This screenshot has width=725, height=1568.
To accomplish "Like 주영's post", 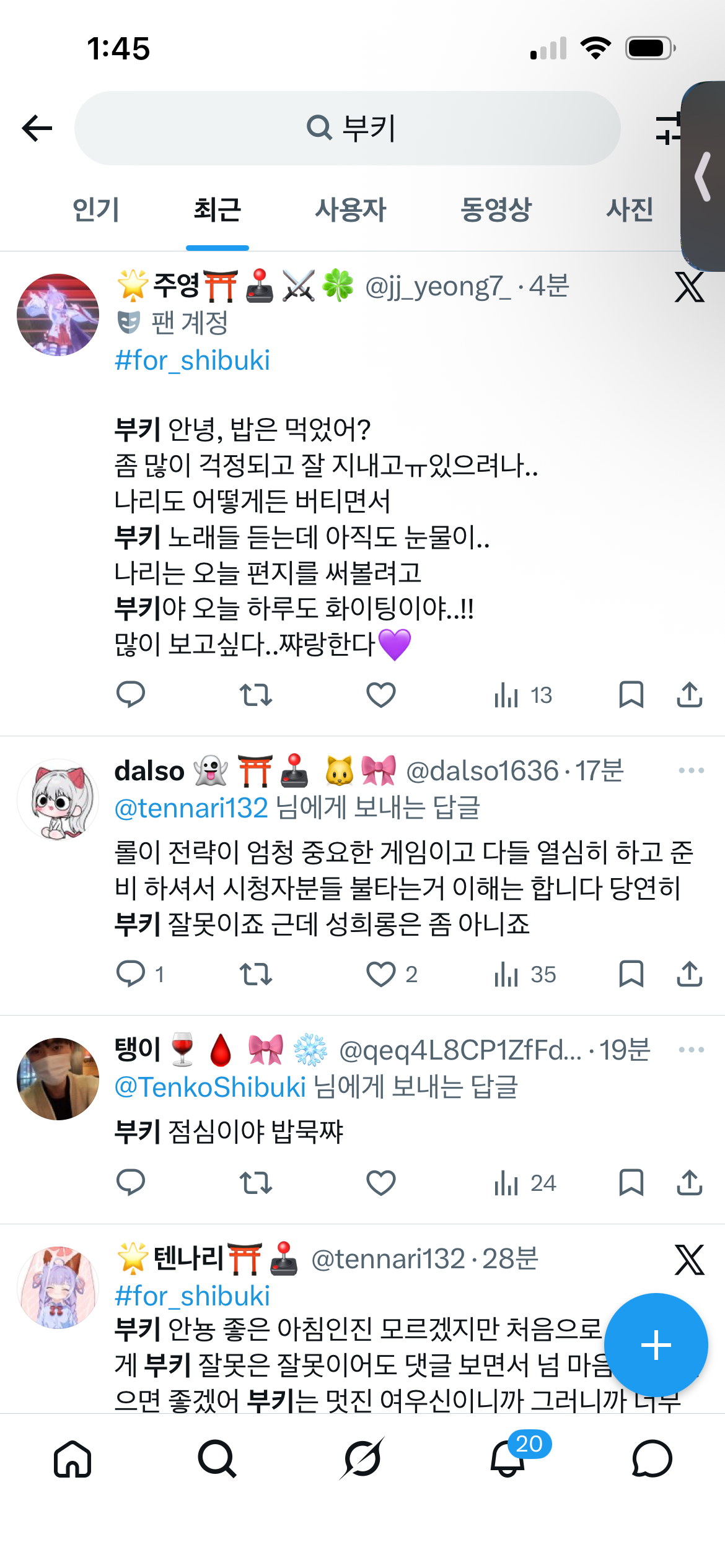I will pyautogui.click(x=380, y=695).
